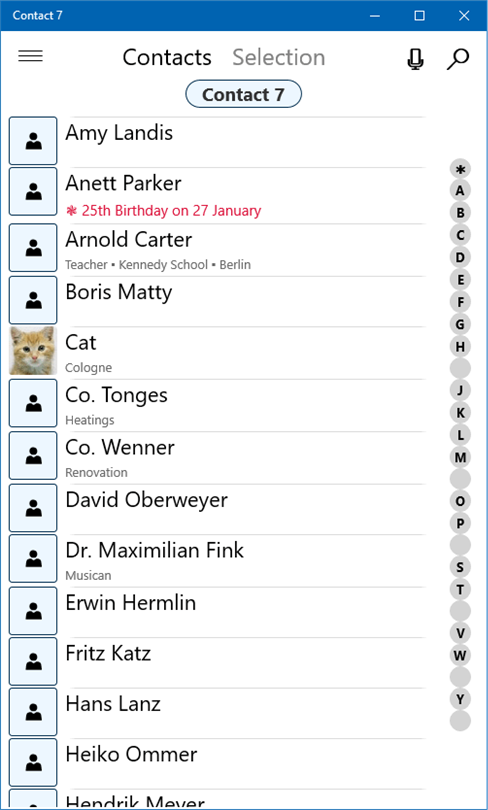The height and width of the screenshot is (810, 488).
Task: Open the search magnifier
Action: [458, 58]
